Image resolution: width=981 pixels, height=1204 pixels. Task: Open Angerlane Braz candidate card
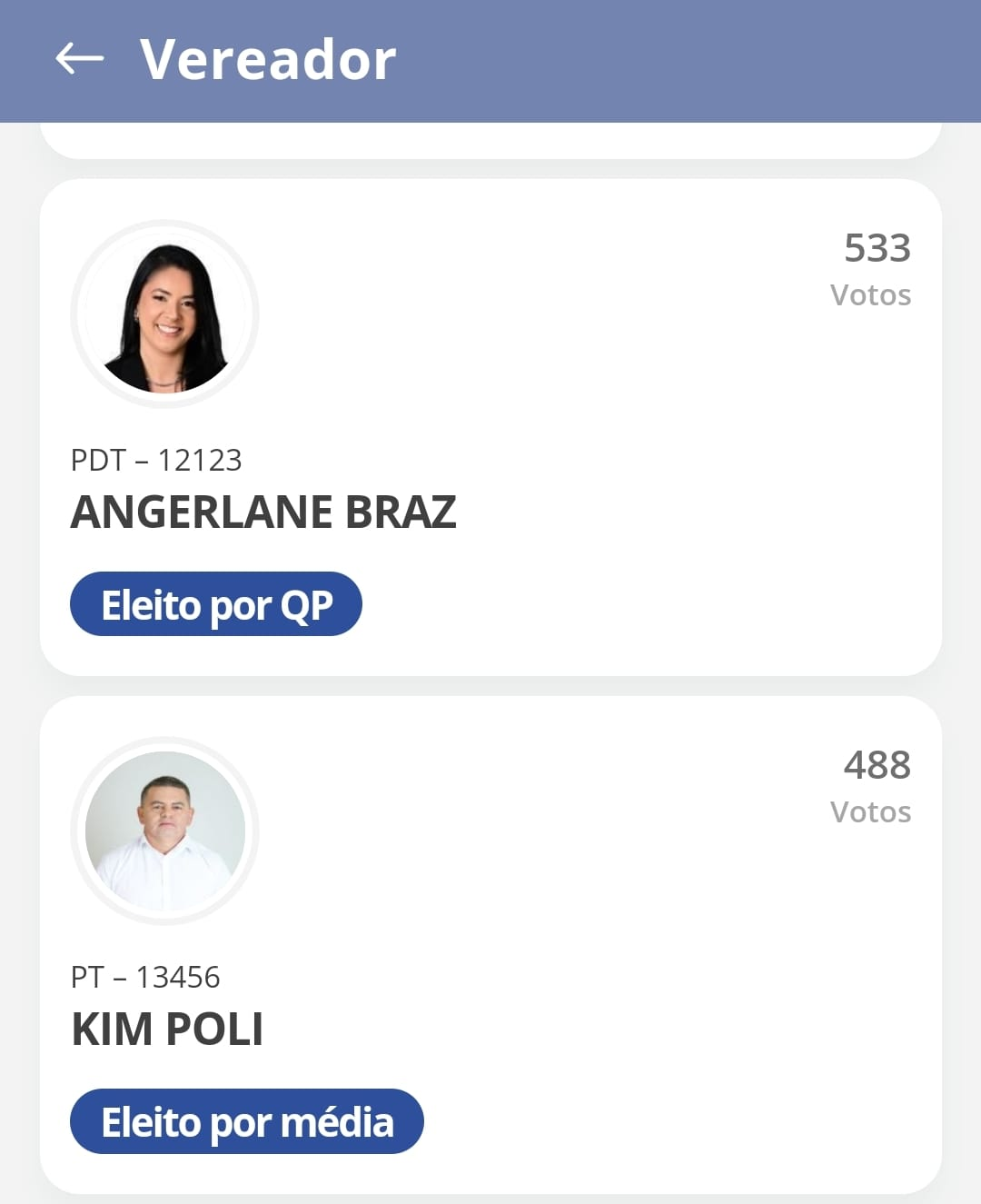[x=490, y=427]
